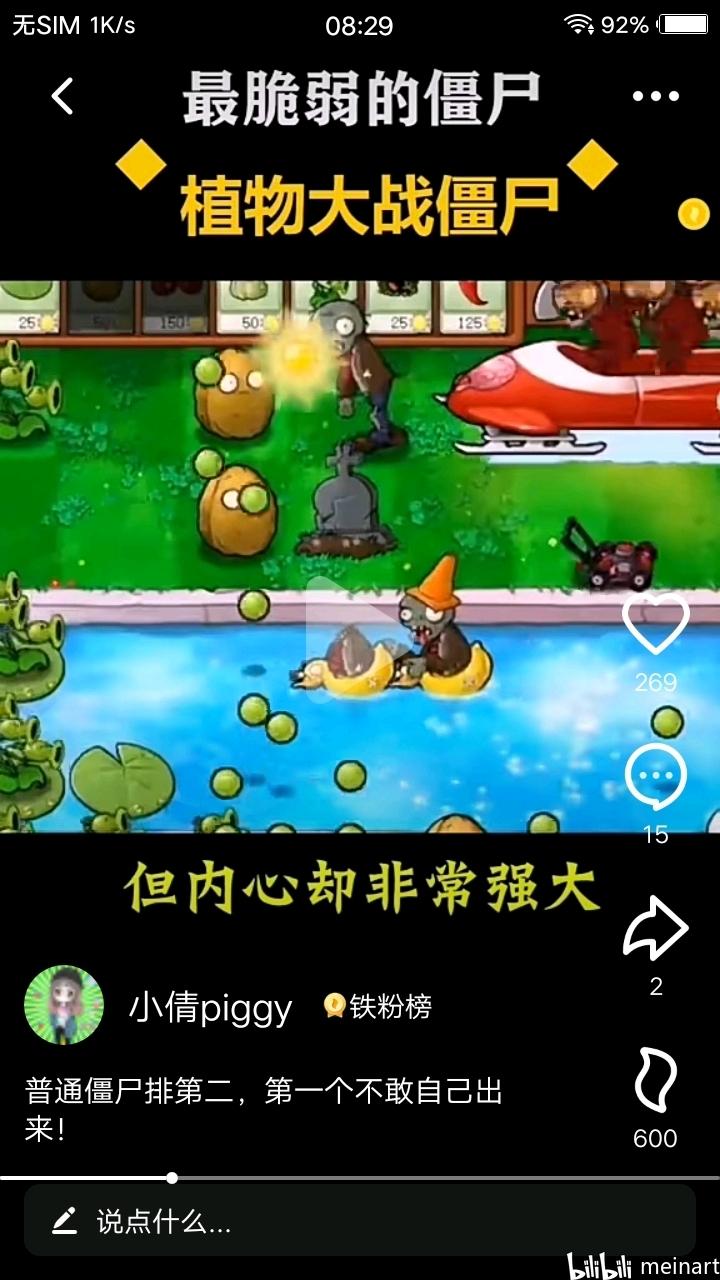Open the three-dot overflow menu

656,97
